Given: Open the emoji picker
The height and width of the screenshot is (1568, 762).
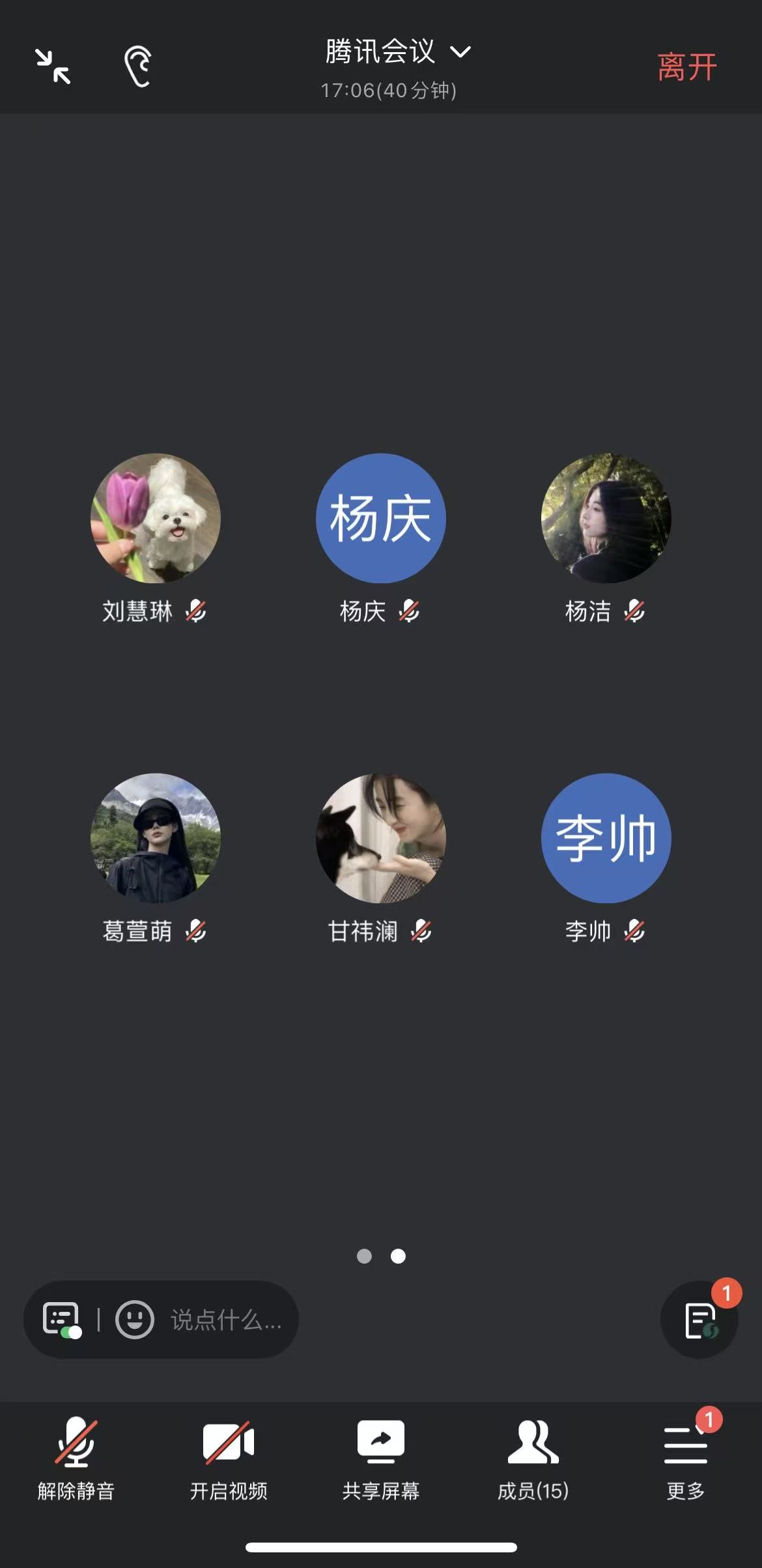Looking at the screenshot, I should pyautogui.click(x=135, y=1320).
